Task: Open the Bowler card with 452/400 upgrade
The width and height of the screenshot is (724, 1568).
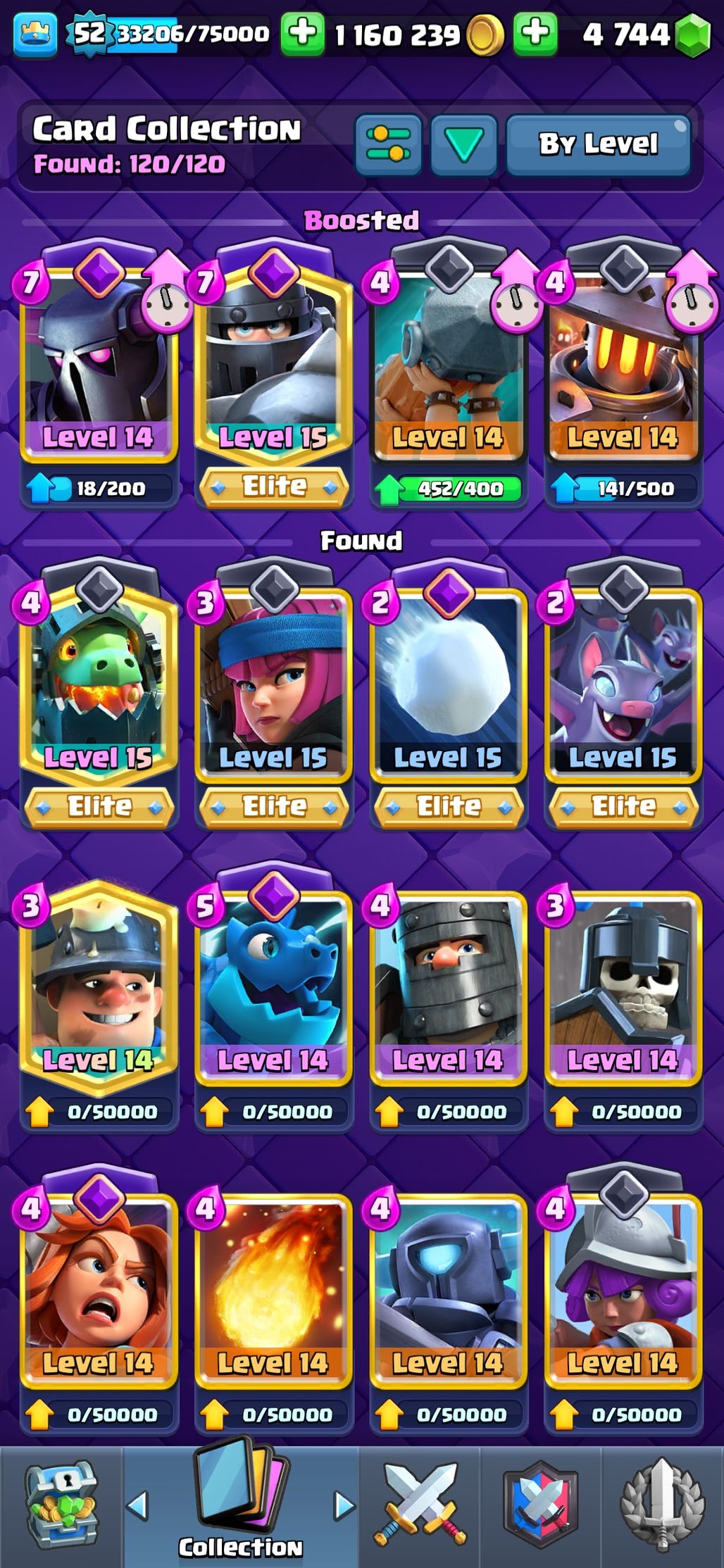Action: [x=448, y=366]
